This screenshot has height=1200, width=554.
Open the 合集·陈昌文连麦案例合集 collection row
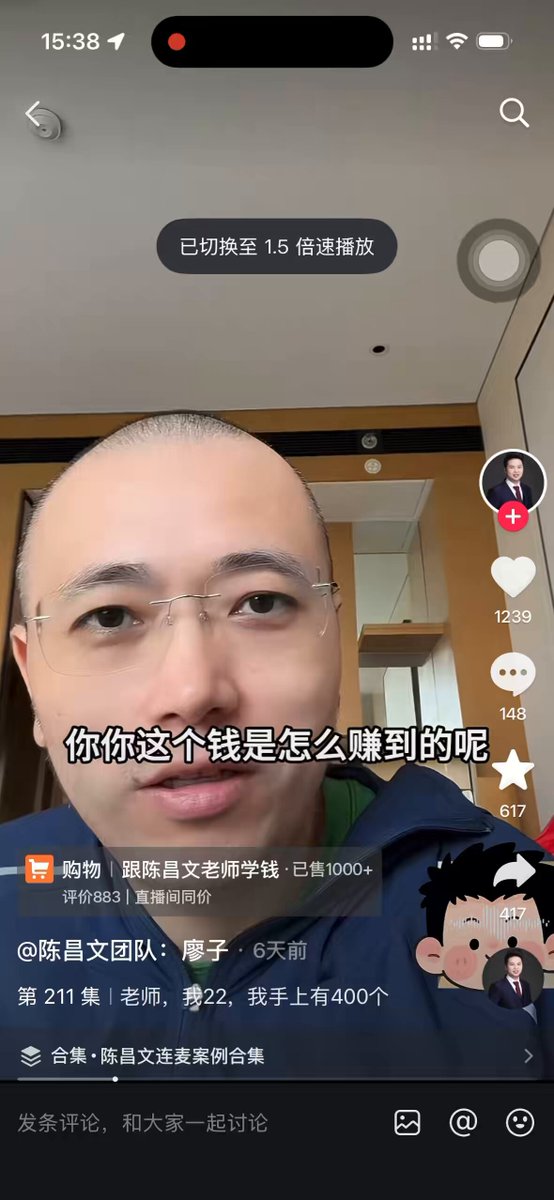pos(277,1056)
